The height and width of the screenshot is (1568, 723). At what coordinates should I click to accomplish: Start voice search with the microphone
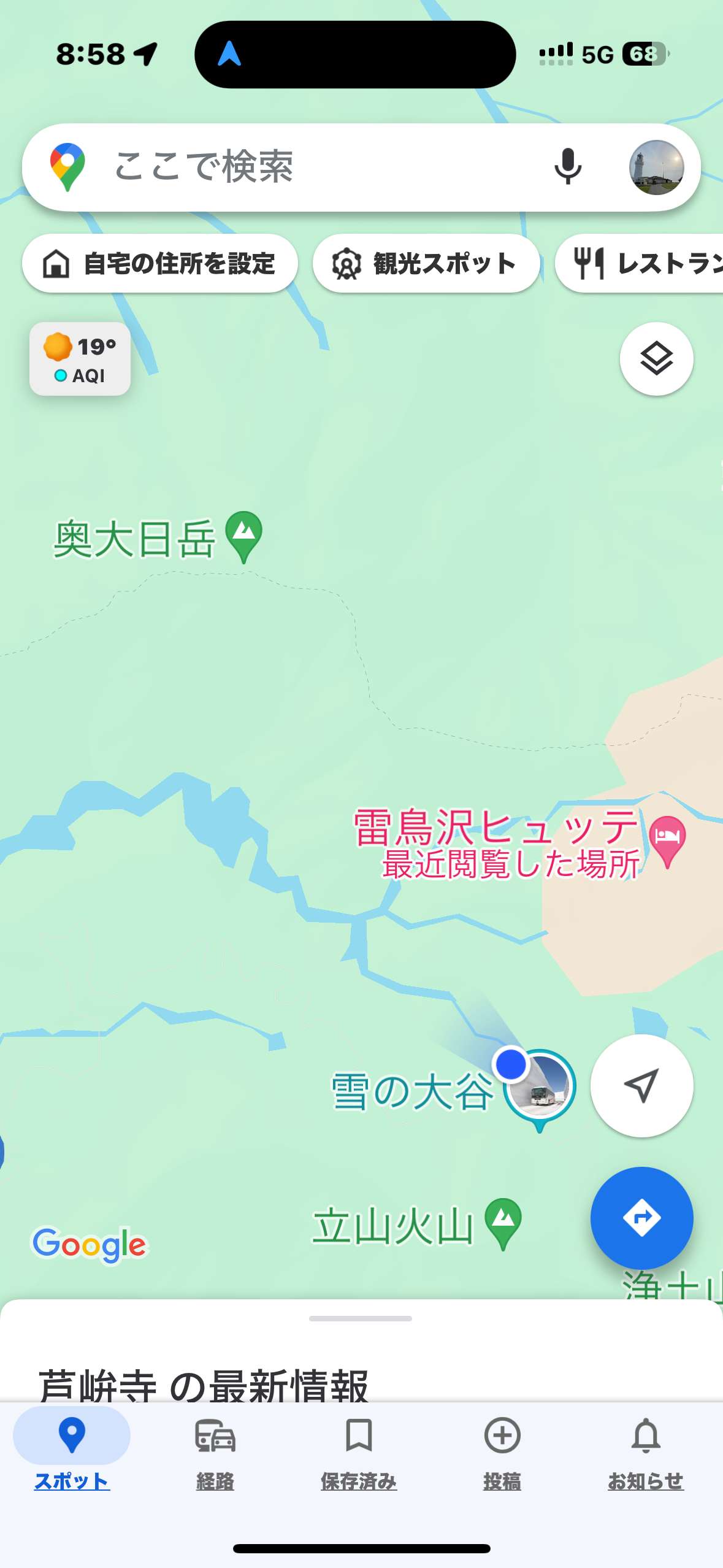click(x=568, y=167)
